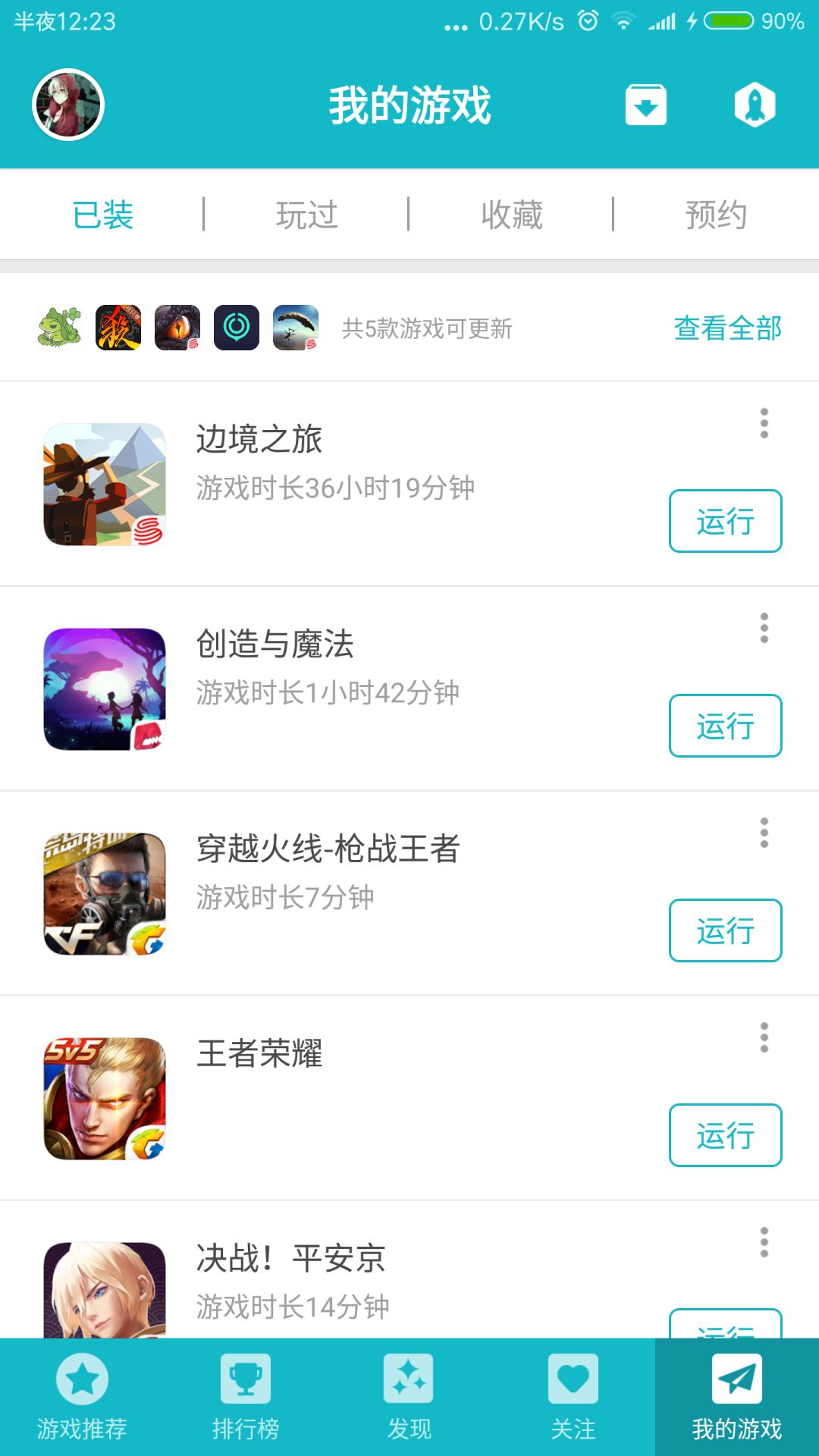Click the 穿越火线-枪战王者 game icon
Image resolution: width=819 pixels, height=1456 pixels.
(105, 893)
